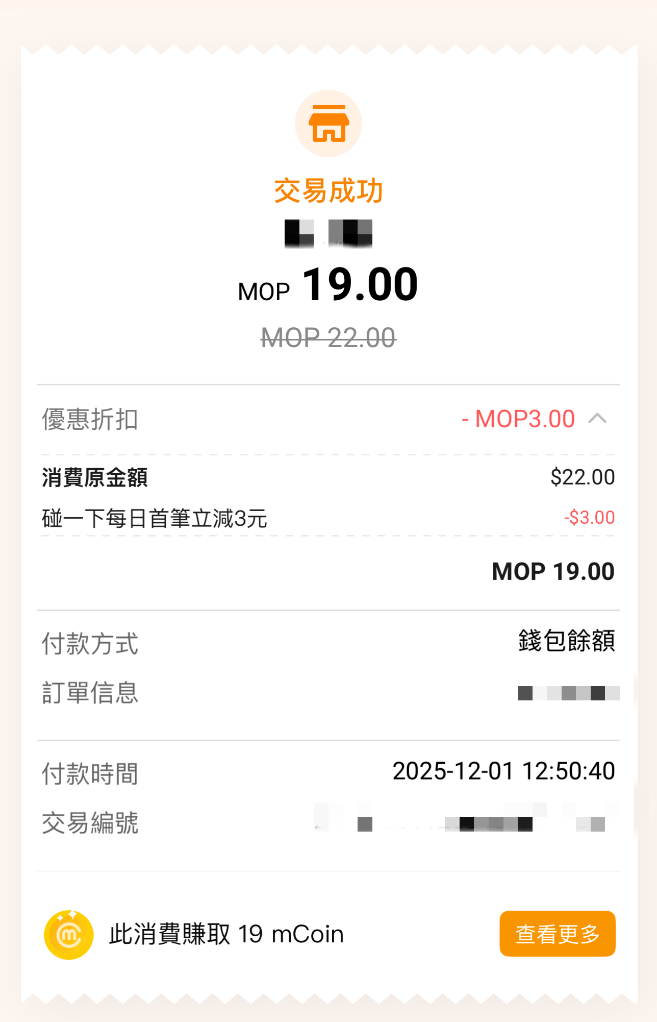The height and width of the screenshot is (1022, 657).
Task: Tap the 查看更多 button
Action: (x=557, y=934)
